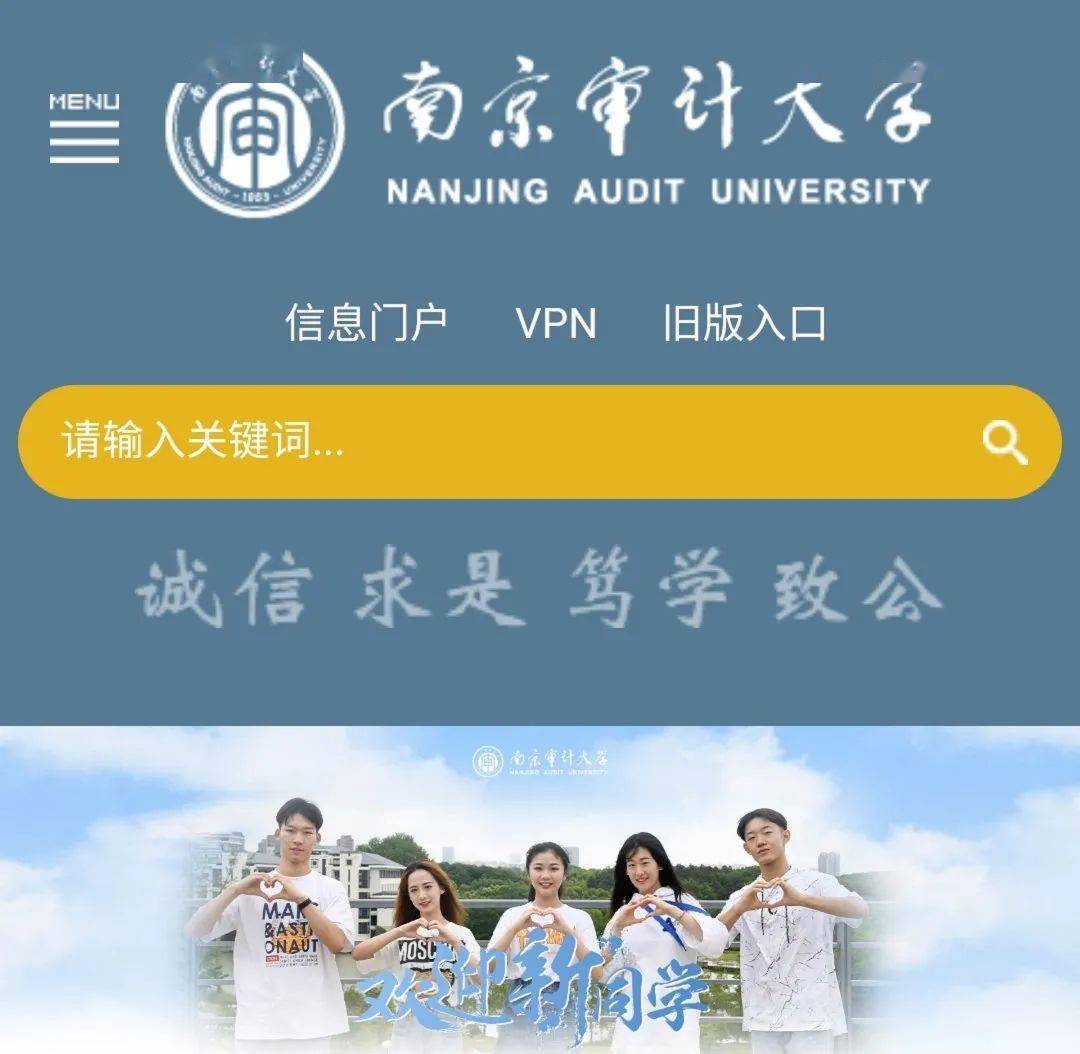
Task: Open the MENU hamburger button
Action: tap(85, 129)
